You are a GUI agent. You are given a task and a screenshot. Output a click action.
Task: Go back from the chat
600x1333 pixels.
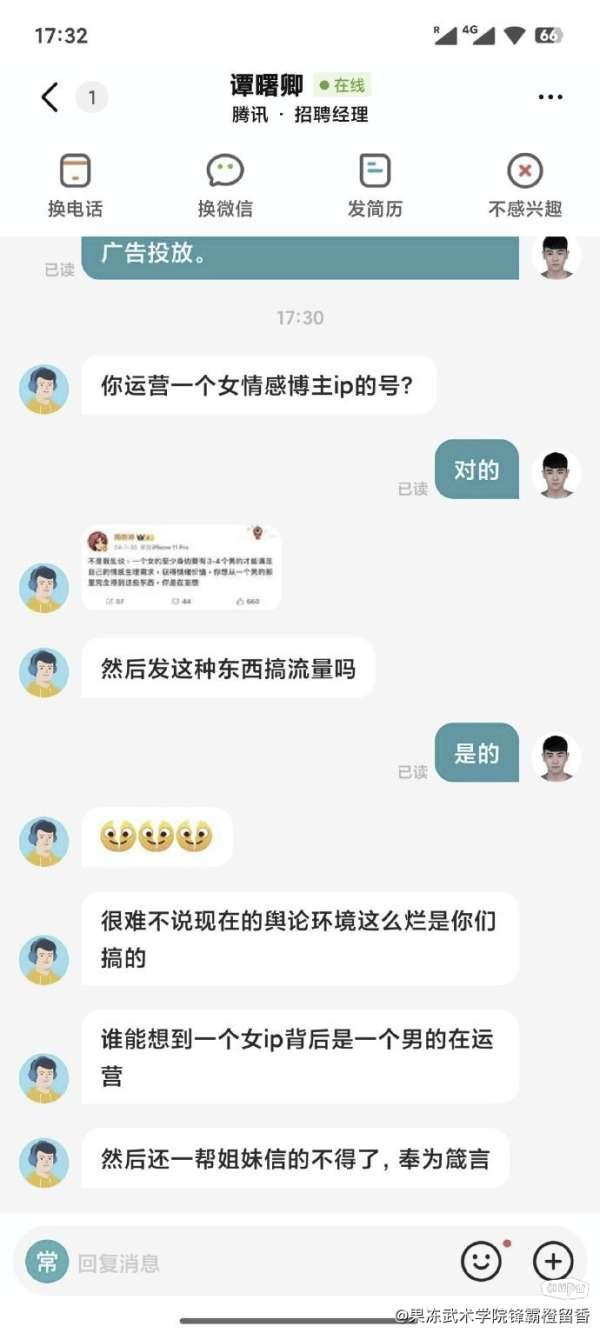coord(50,97)
